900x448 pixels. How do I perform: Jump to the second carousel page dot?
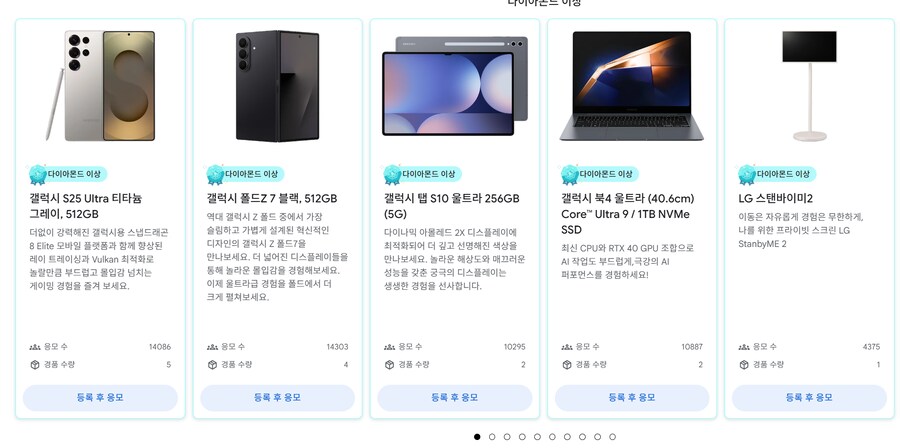[x=492, y=437]
